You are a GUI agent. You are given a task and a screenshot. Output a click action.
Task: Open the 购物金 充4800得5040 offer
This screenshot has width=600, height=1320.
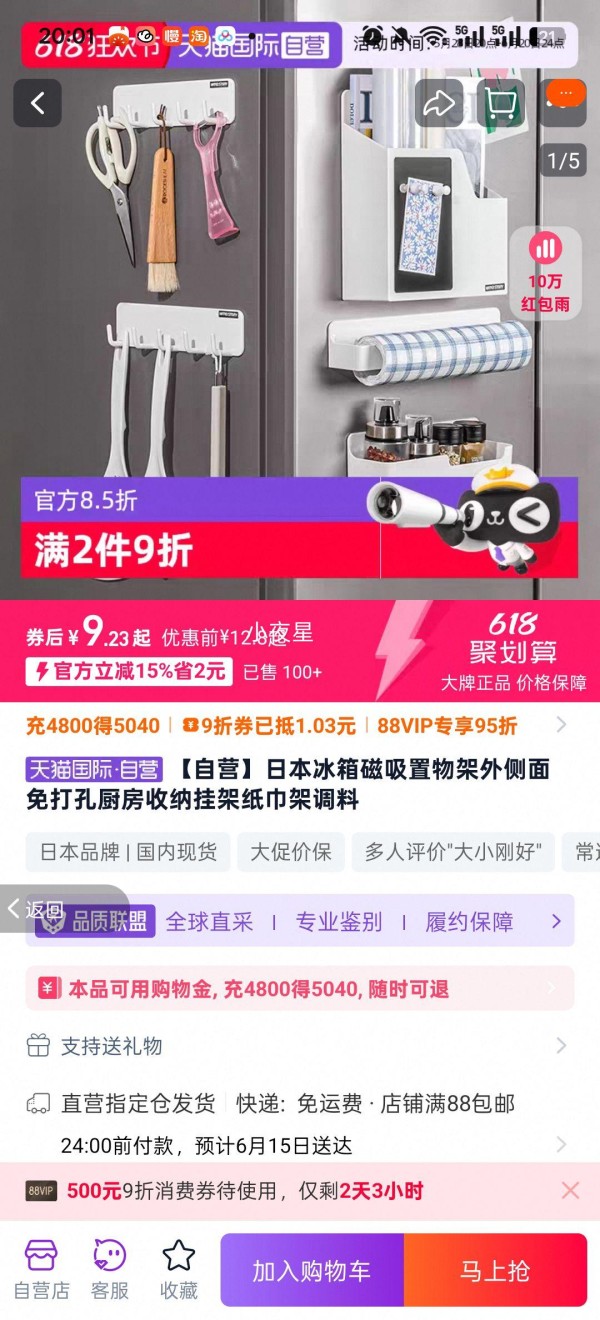click(x=300, y=989)
